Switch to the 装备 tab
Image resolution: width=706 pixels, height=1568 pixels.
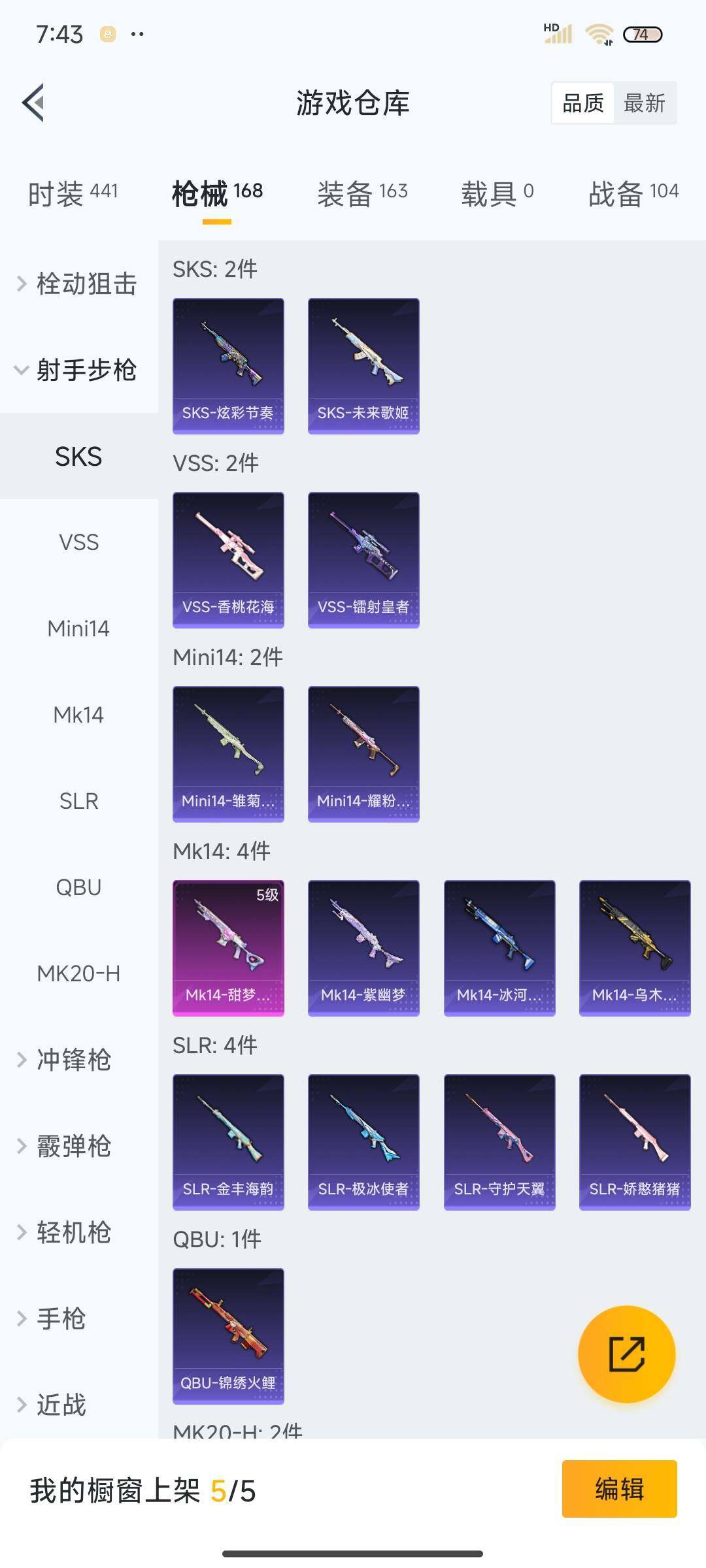tap(362, 193)
